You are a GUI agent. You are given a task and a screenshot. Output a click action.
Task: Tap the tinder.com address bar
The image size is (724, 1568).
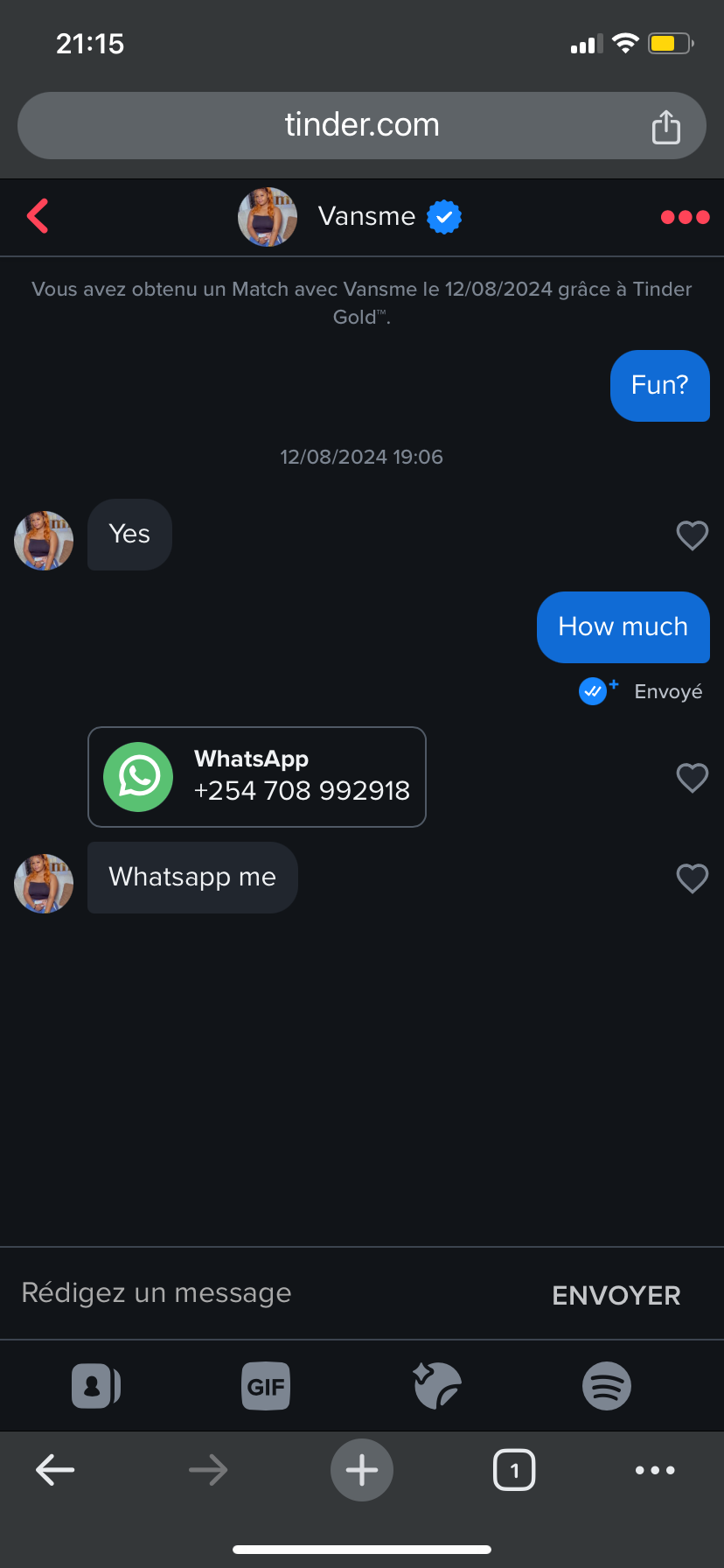coord(361,125)
